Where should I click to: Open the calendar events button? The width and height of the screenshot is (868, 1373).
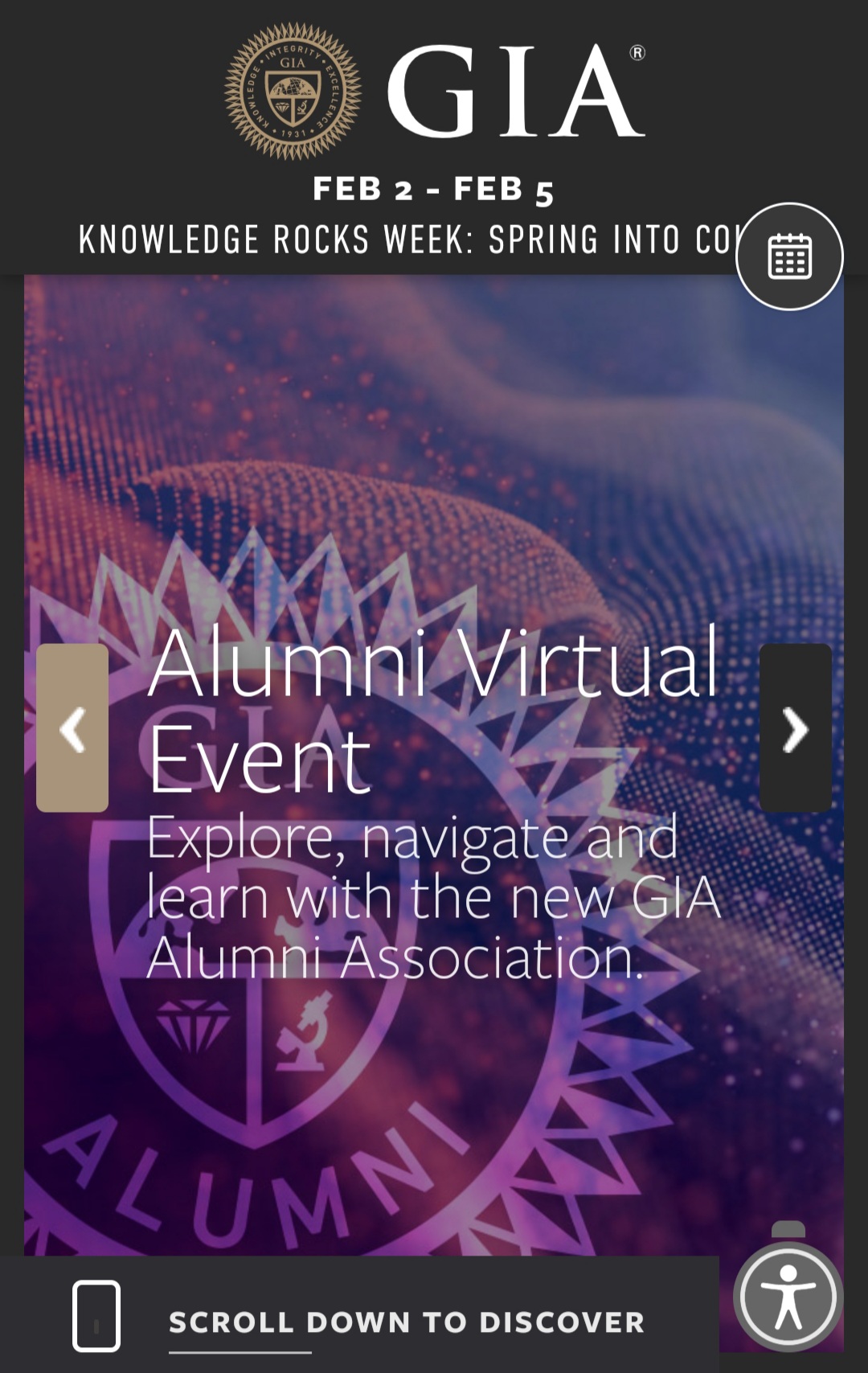point(789,256)
